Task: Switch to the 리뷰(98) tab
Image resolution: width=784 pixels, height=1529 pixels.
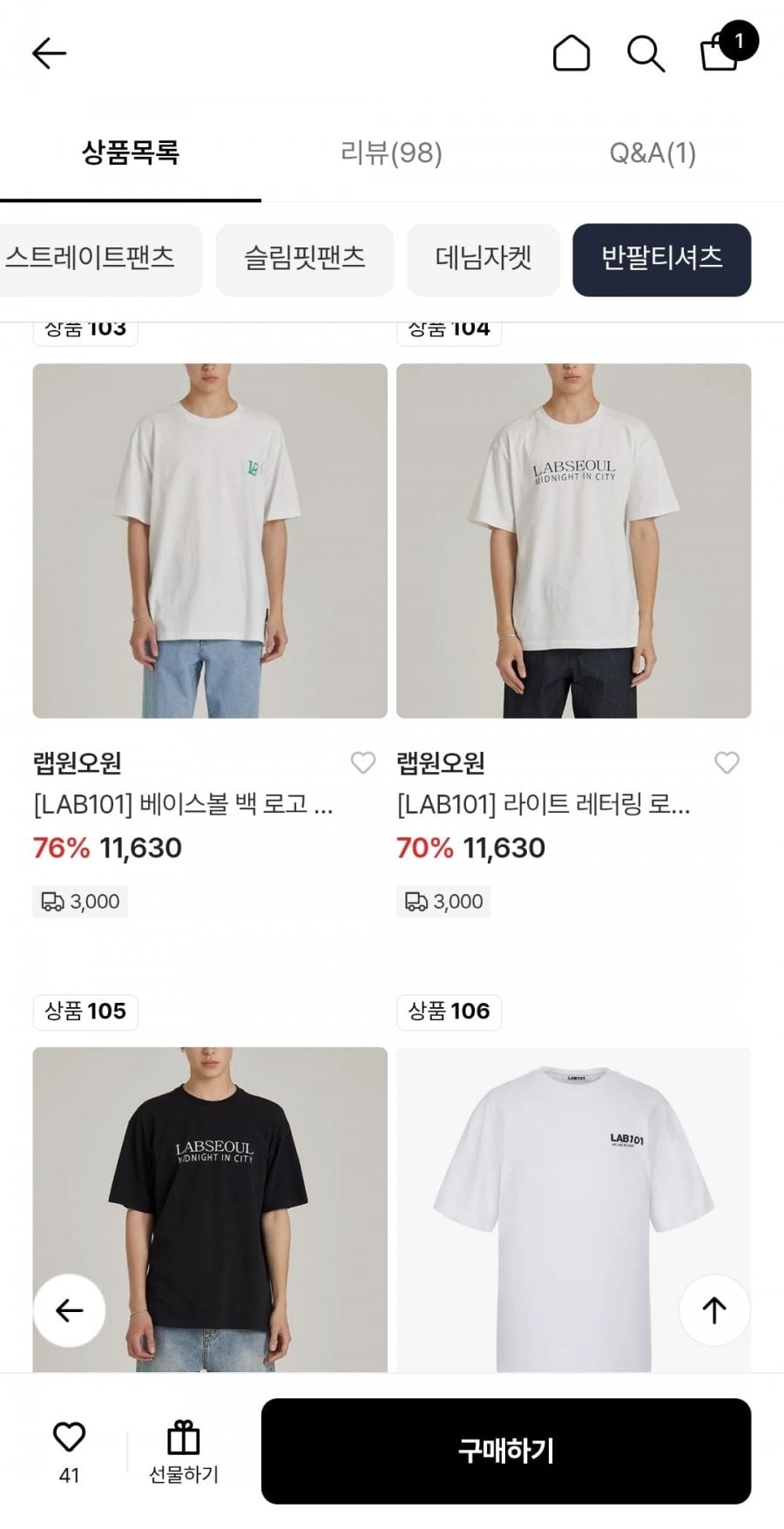Action: point(391,153)
